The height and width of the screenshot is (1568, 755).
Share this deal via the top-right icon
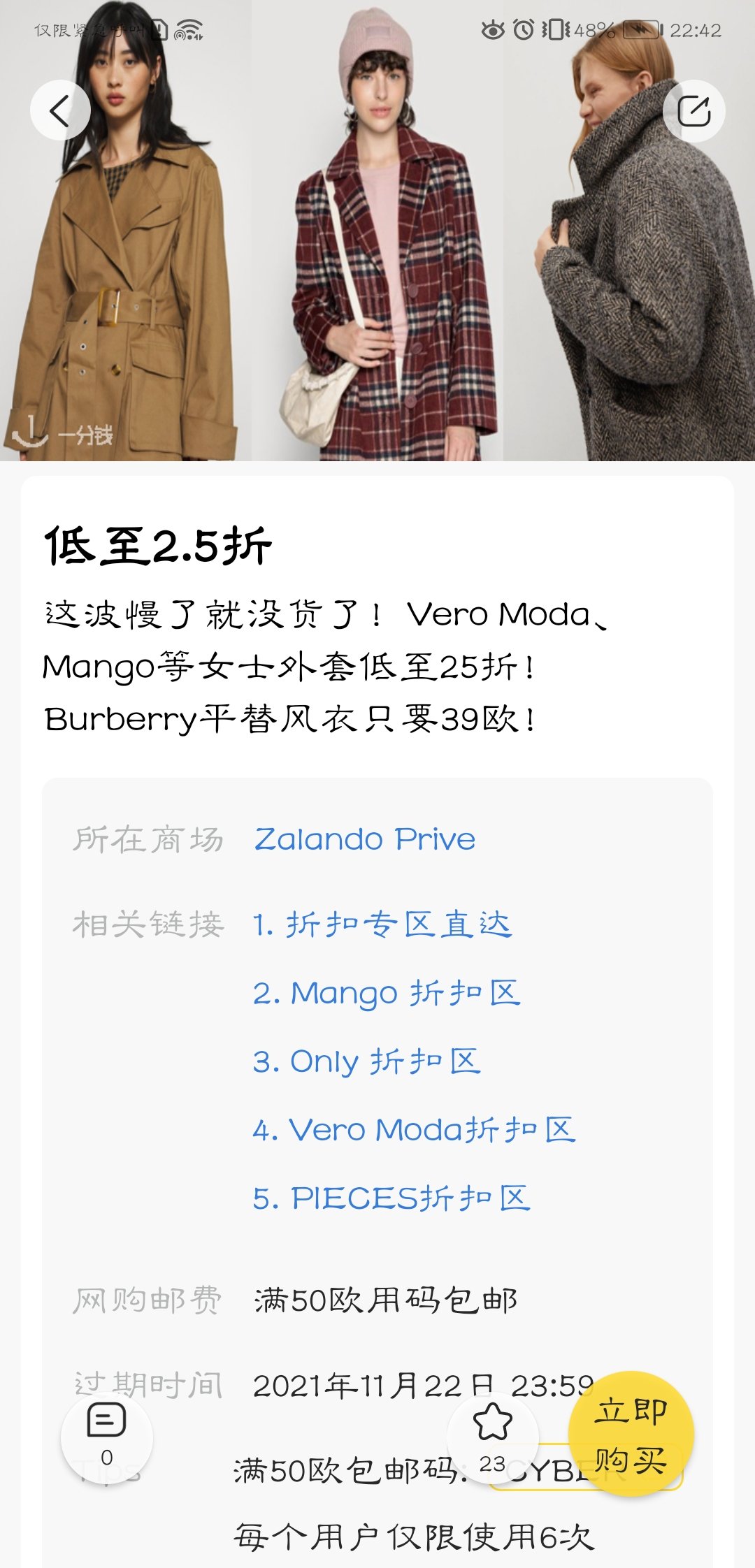pos(693,111)
